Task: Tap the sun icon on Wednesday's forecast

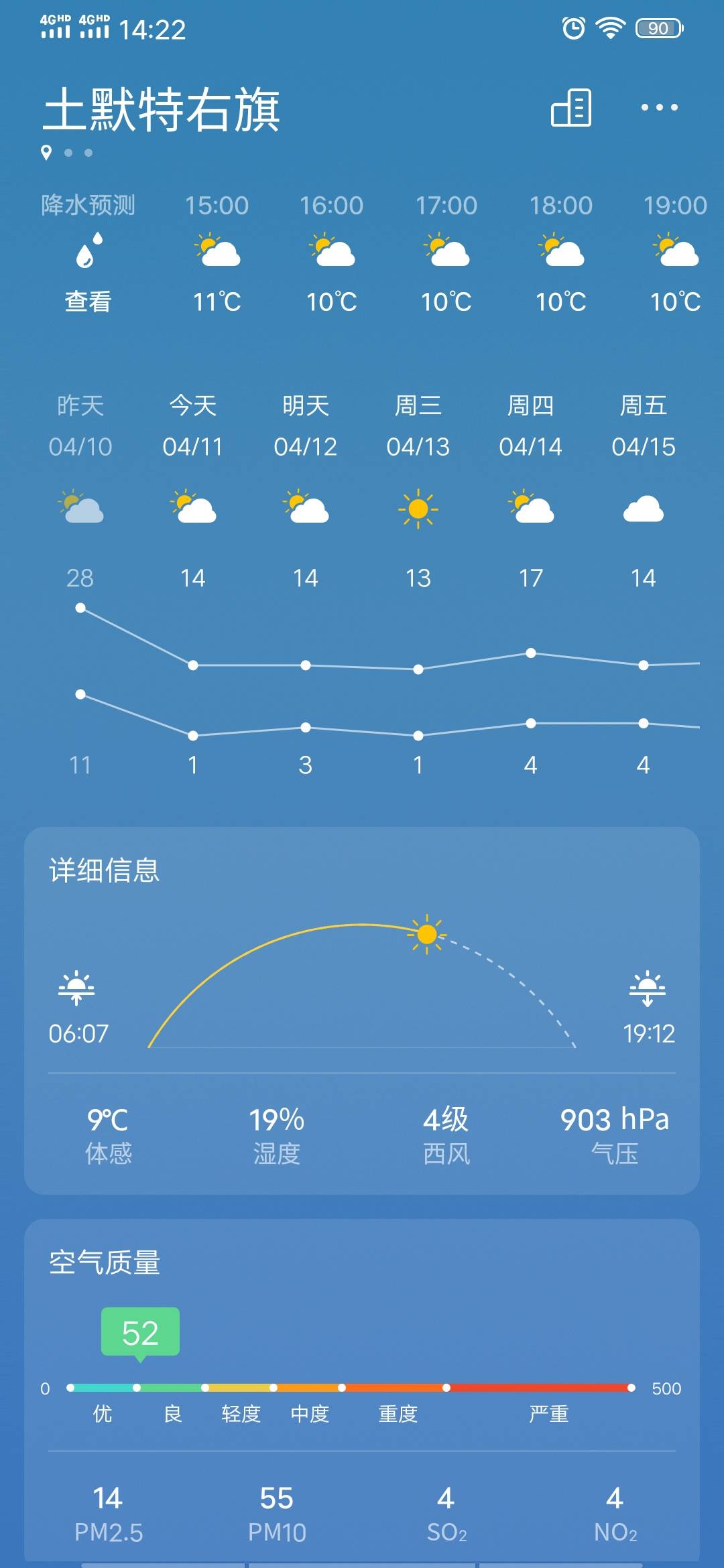Action: [x=418, y=508]
